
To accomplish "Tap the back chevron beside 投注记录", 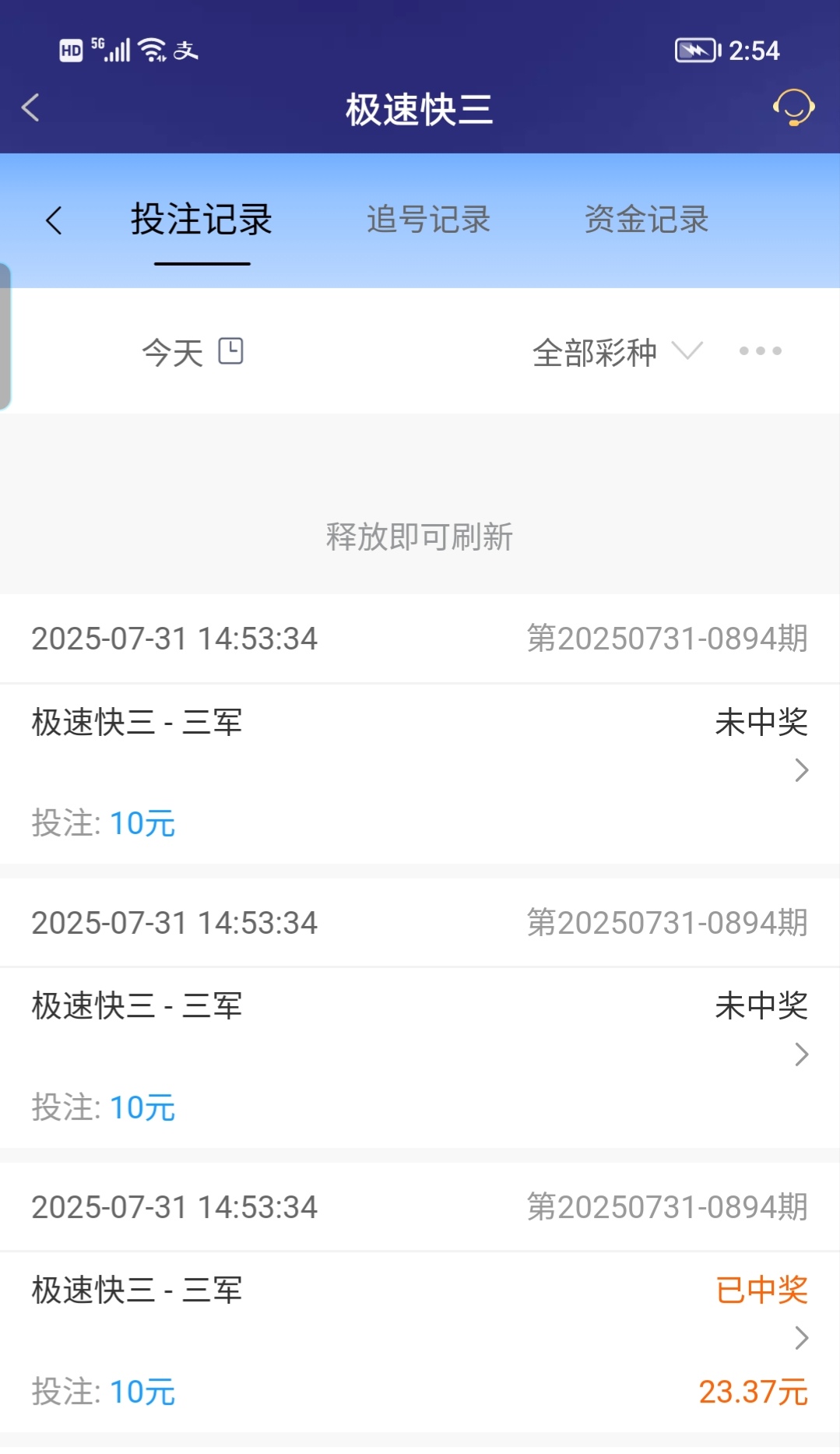I will [x=54, y=220].
